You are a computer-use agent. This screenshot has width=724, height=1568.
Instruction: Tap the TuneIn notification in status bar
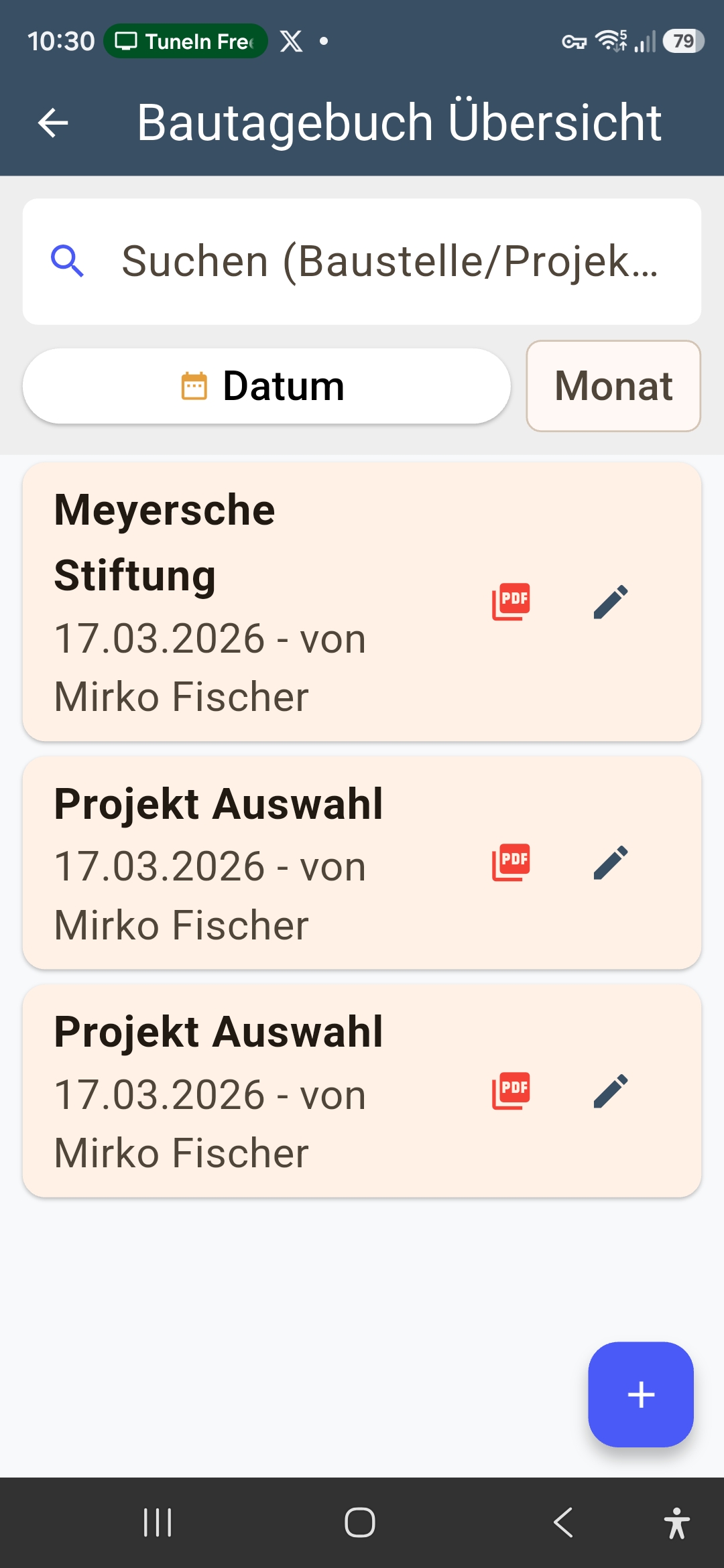(186, 42)
